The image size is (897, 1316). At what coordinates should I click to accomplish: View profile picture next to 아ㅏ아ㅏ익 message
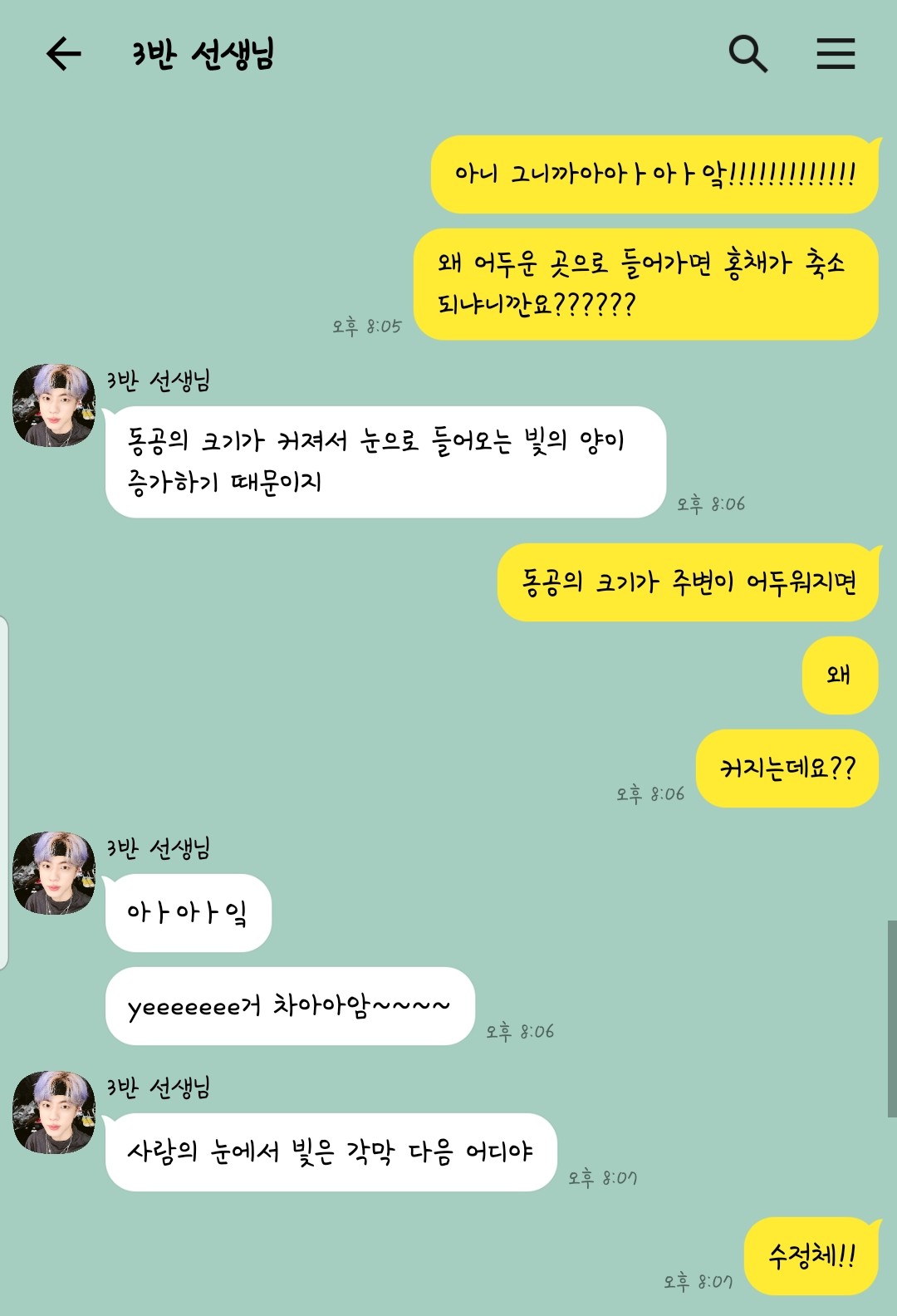click(x=54, y=873)
